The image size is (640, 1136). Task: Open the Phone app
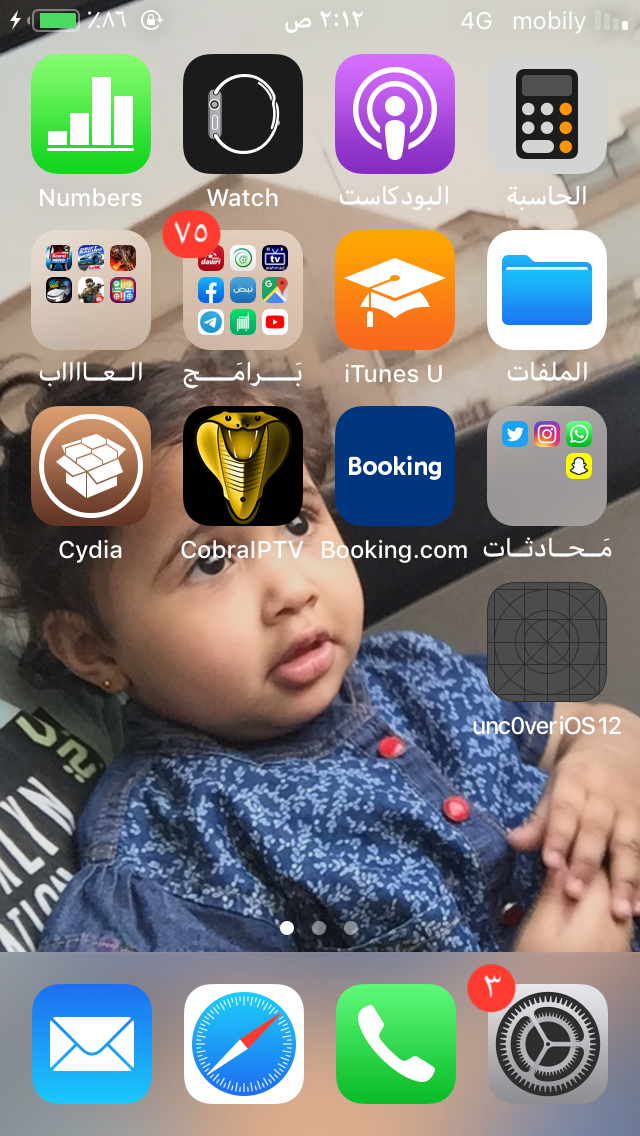coord(396,1044)
